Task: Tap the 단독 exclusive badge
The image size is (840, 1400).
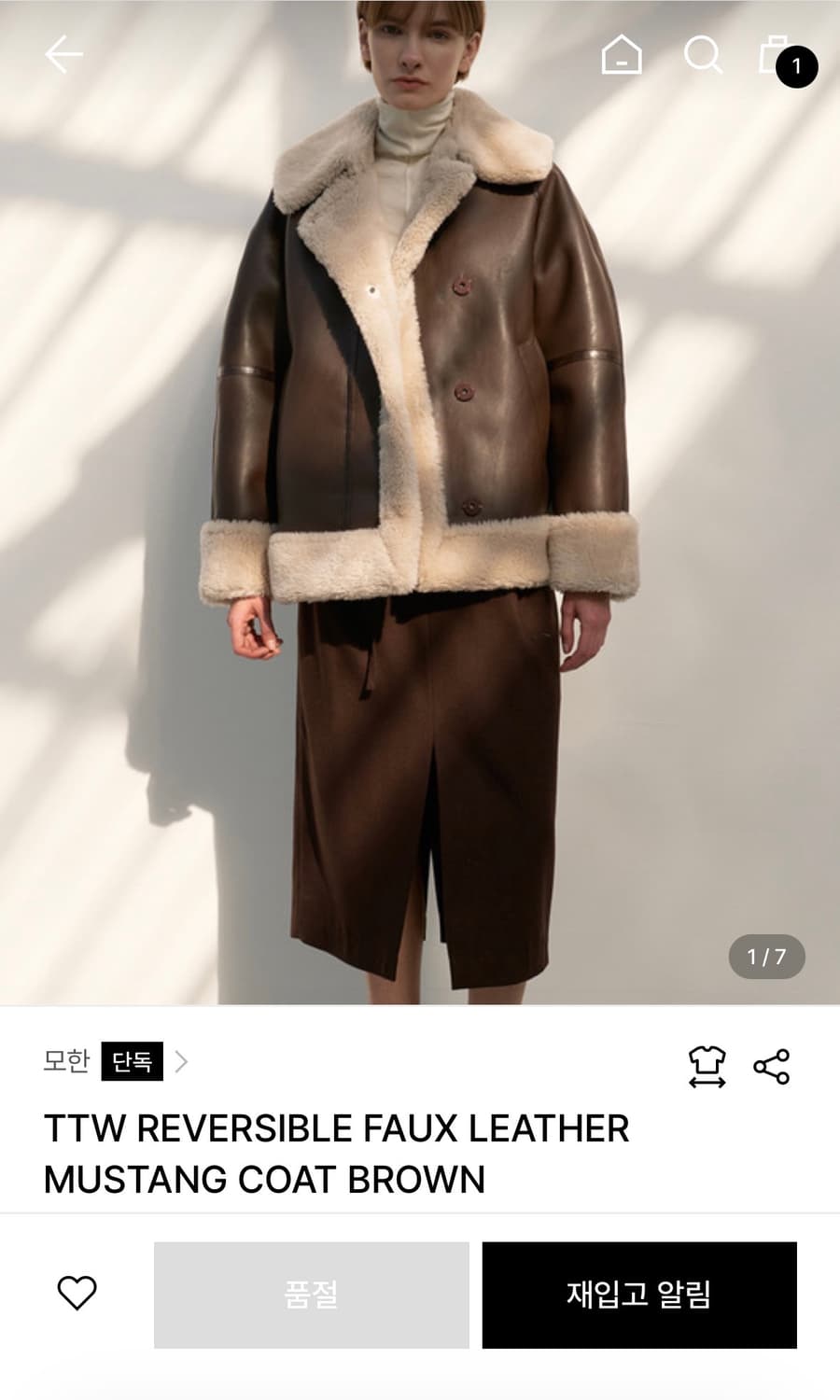Action: coord(133,1063)
